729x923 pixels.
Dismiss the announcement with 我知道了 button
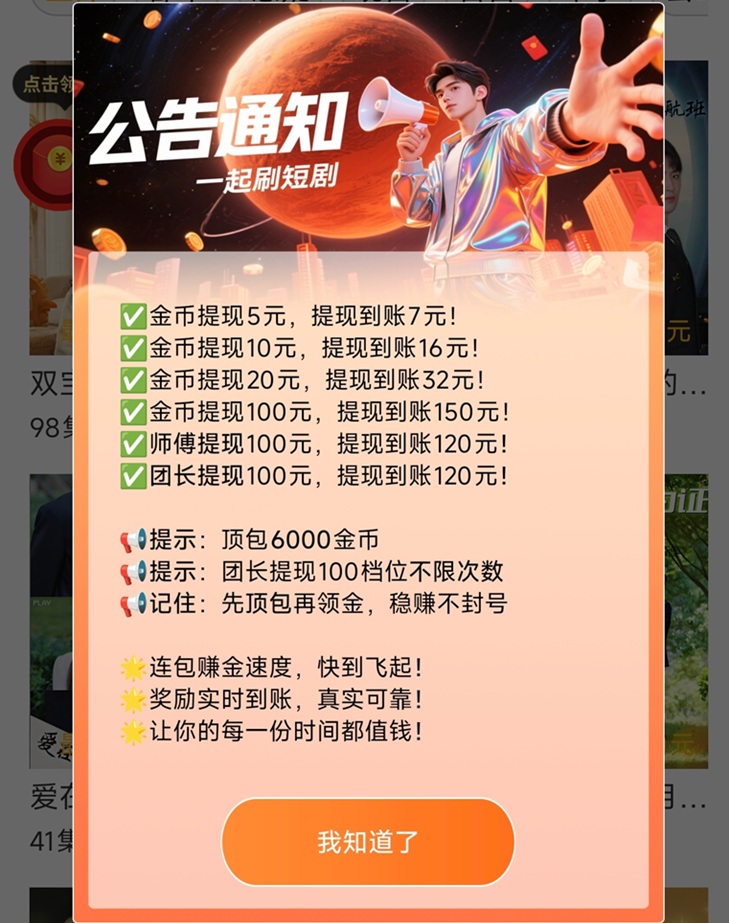tap(367, 841)
